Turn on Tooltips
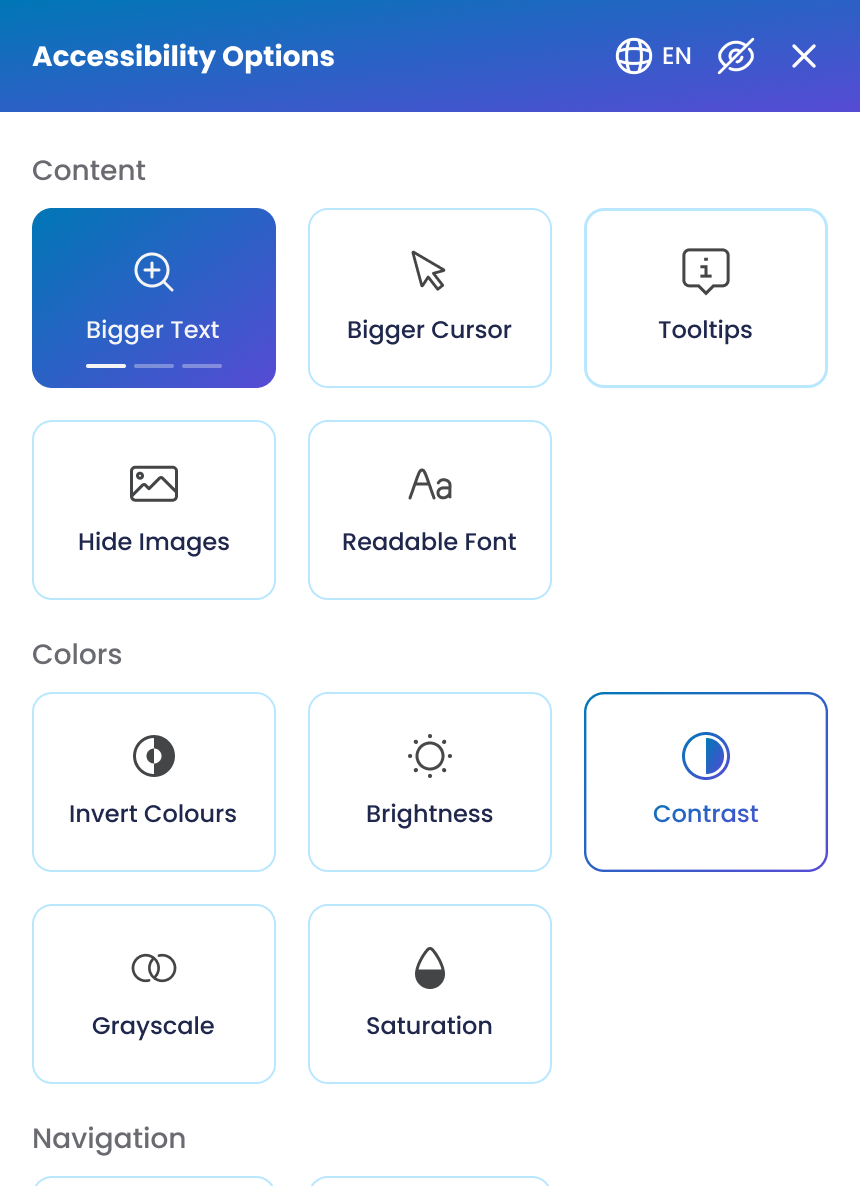Screen dimensions: 860x1186 pos(706,298)
